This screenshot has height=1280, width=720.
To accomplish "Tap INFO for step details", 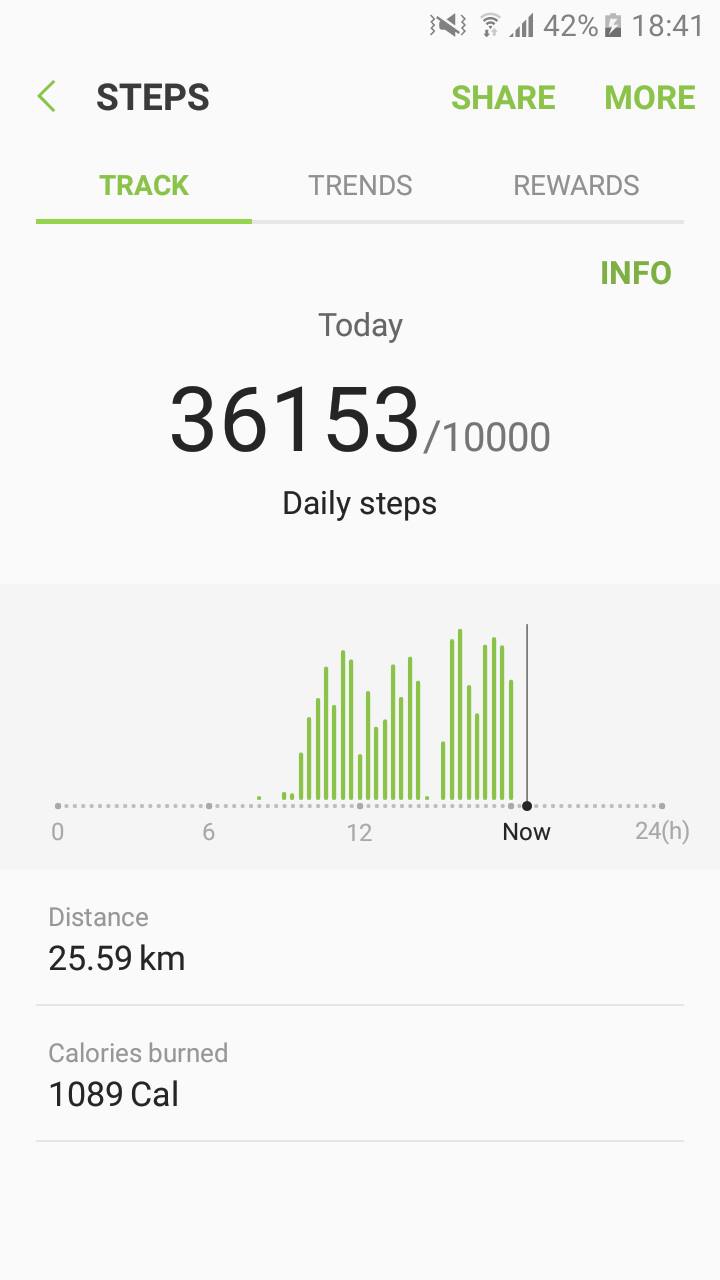I will click(635, 273).
